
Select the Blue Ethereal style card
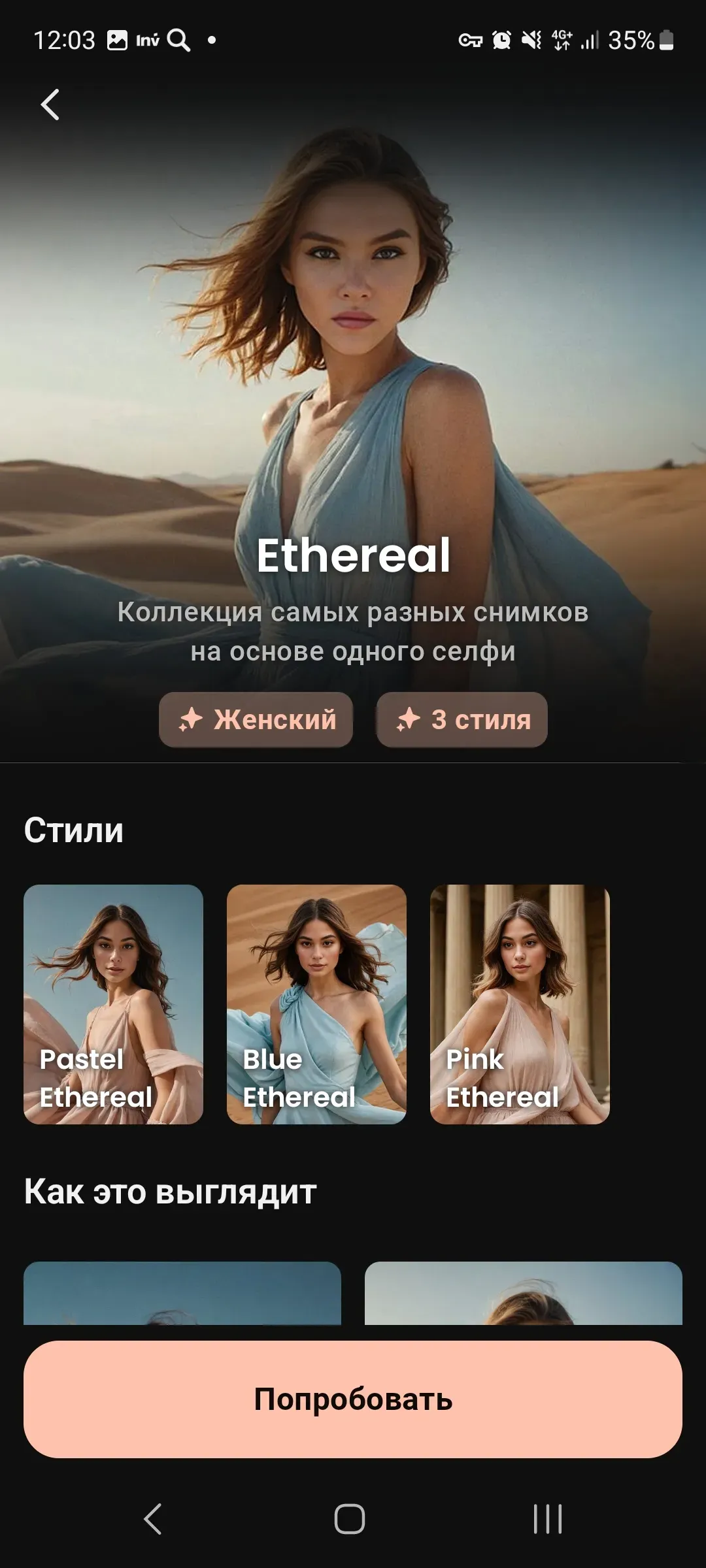point(316,1004)
